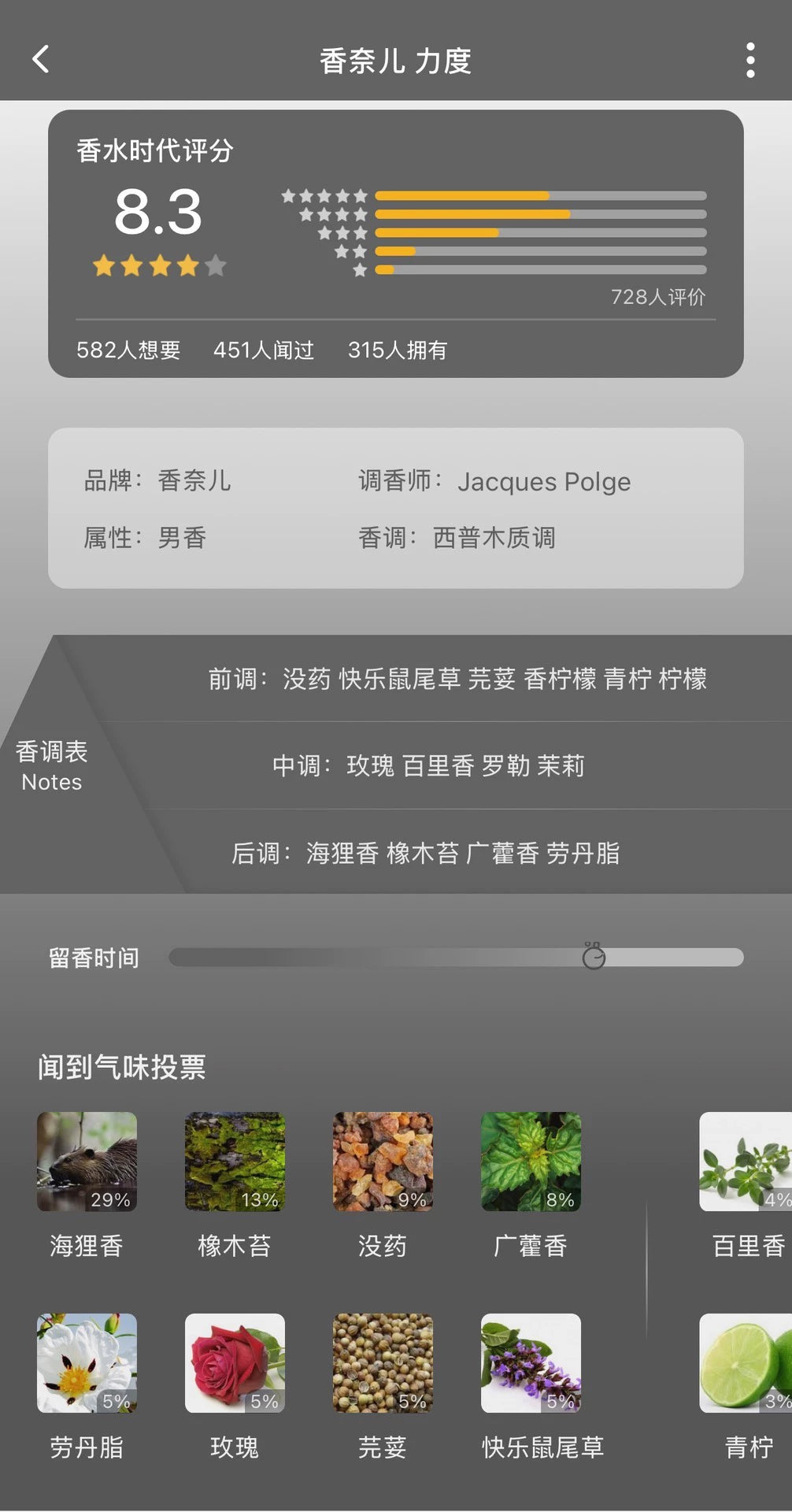Select the 广藿香 scent tile
This screenshot has height=1512, width=792.
tap(531, 1162)
